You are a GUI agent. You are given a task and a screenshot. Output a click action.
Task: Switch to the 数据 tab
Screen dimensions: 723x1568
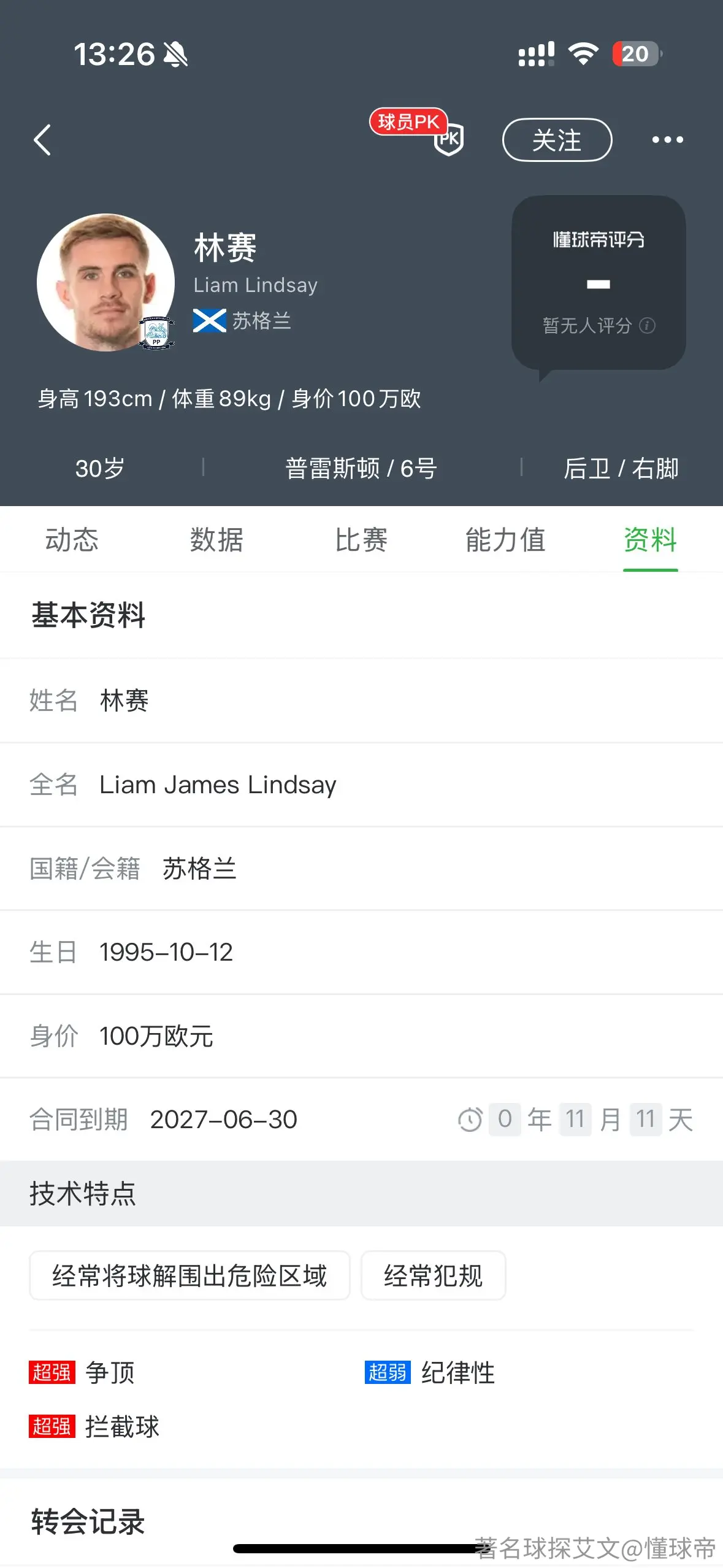[x=216, y=540]
